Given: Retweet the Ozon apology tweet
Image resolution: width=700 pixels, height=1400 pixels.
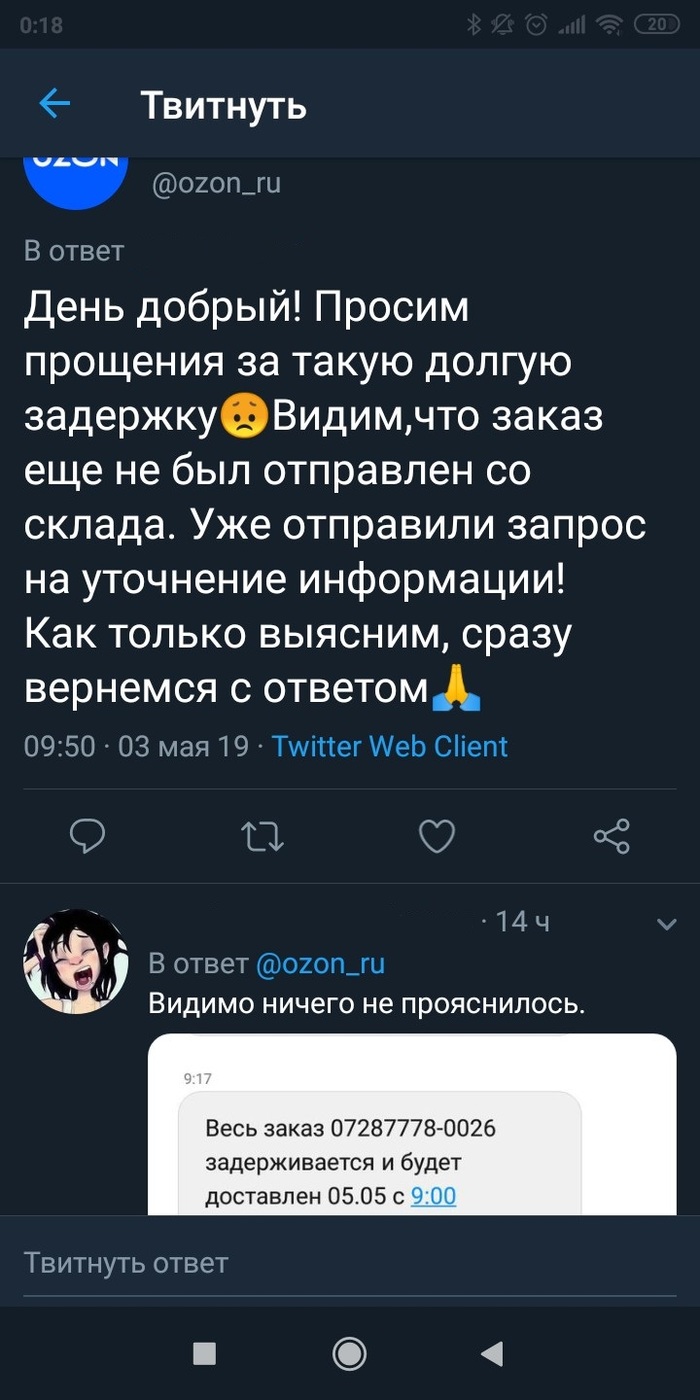Looking at the screenshot, I should 262,835.
